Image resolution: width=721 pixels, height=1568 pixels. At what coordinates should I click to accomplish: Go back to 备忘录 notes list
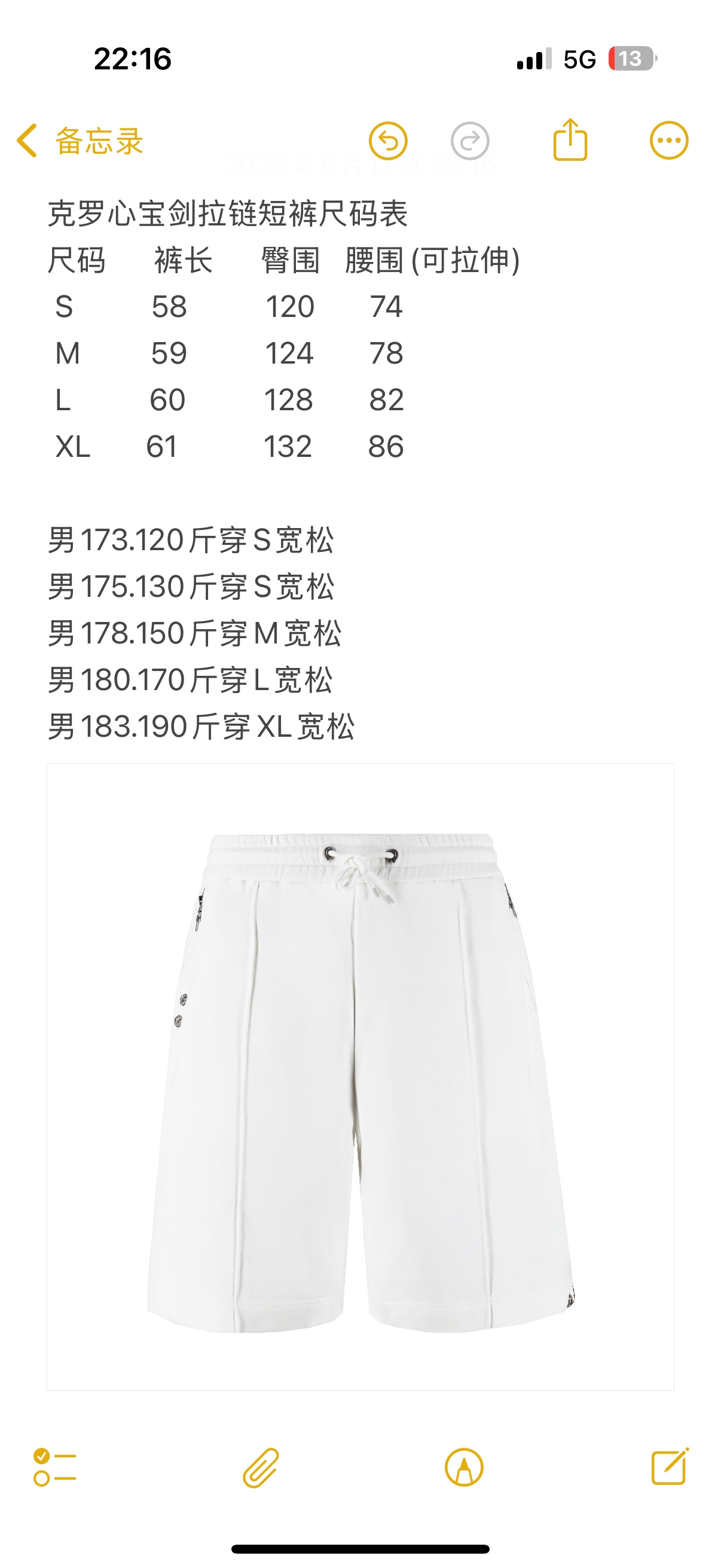(79, 141)
